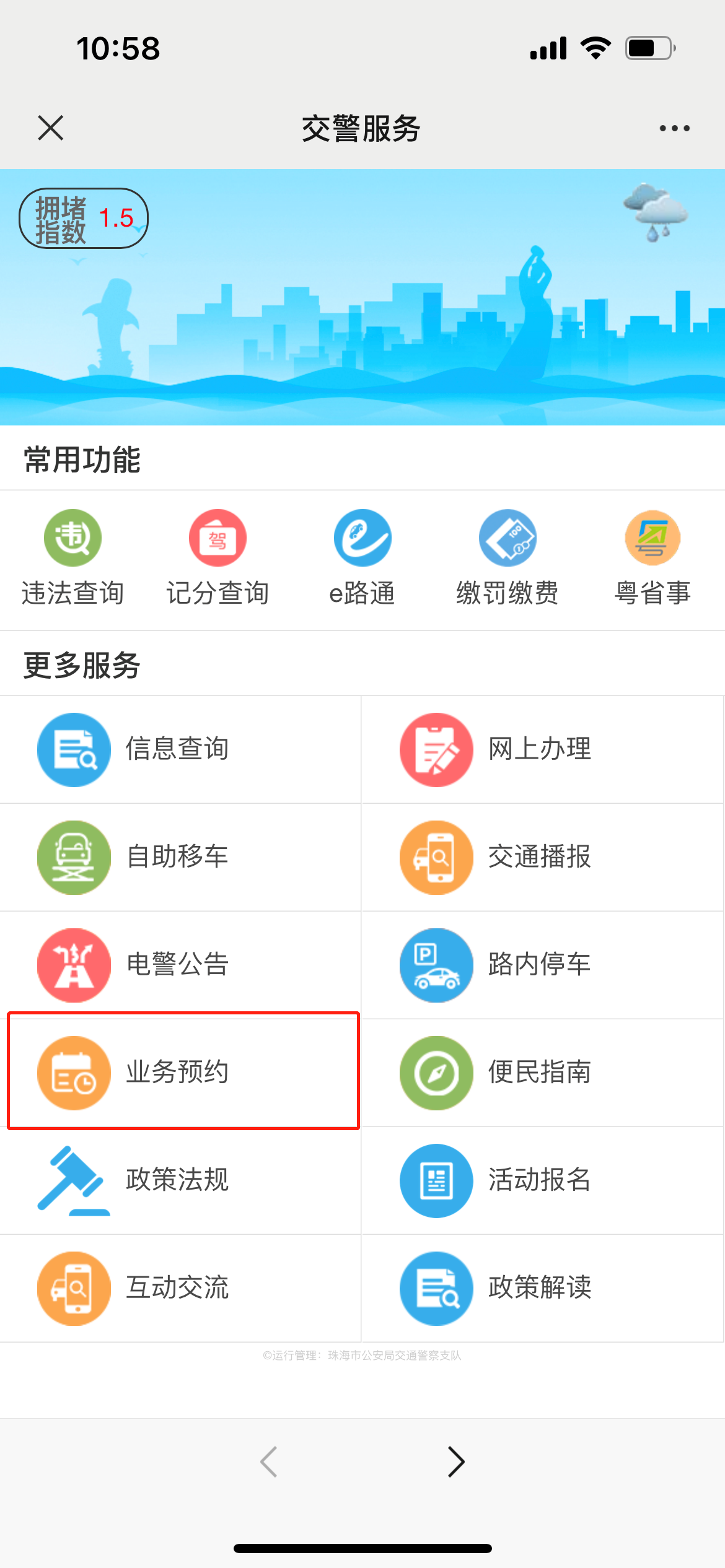The width and height of the screenshot is (725, 1568).
Task: Select 信息查询 under 更多服务
Action: tap(180, 749)
